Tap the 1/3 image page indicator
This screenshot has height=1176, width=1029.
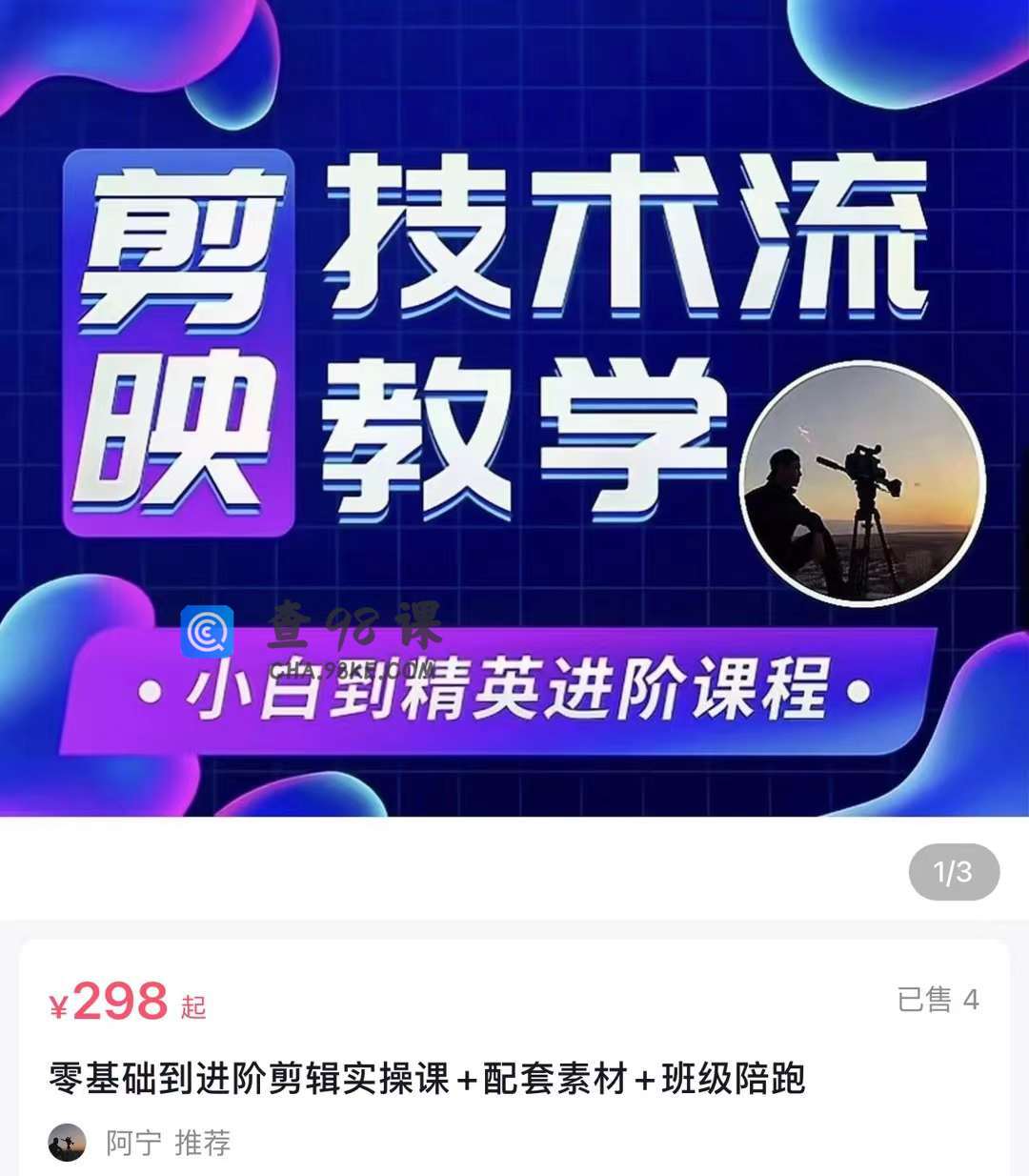point(953,872)
